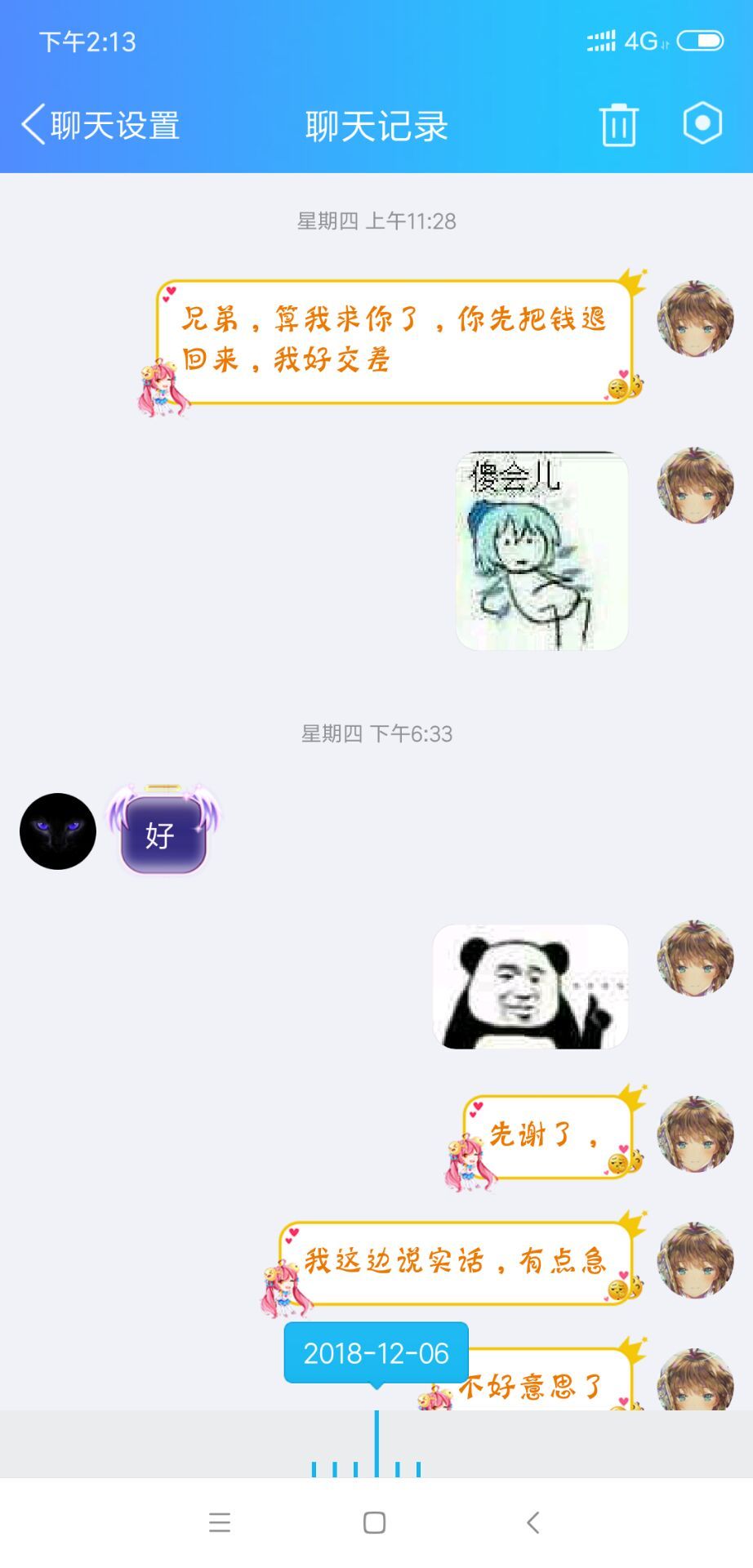Tap the system back button

(x=533, y=1522)
